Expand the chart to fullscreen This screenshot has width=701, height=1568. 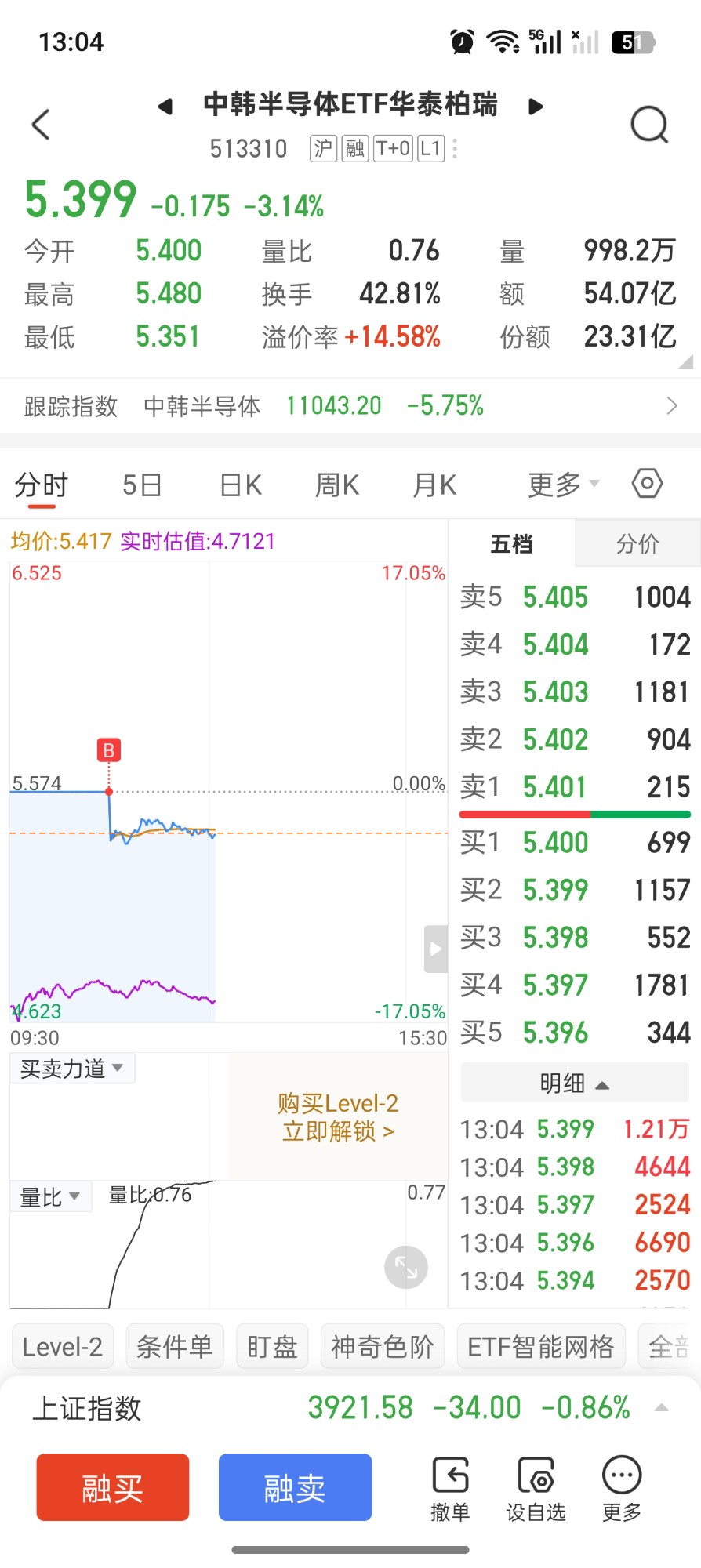pyautogui.click(x=406, y=1267)
